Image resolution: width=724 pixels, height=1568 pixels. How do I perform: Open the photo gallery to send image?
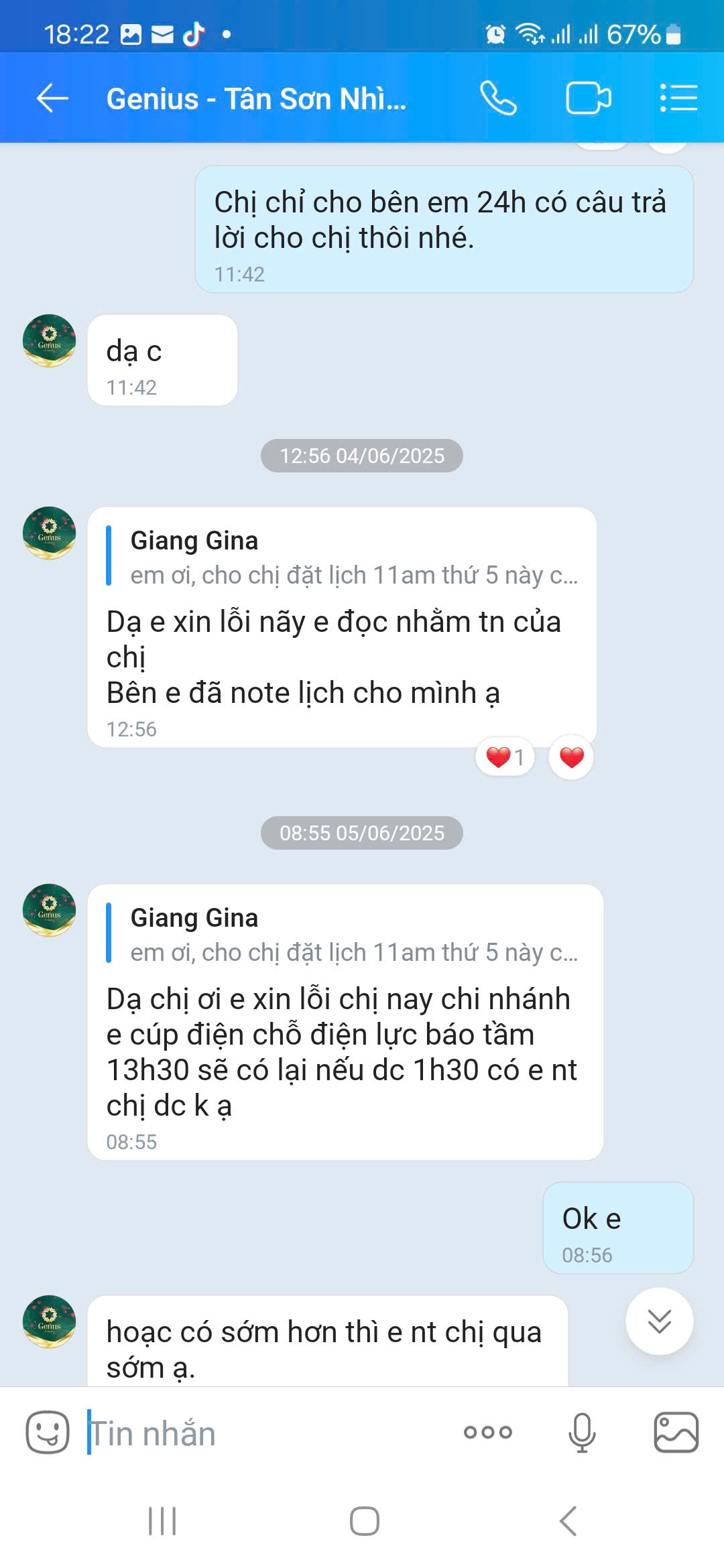pos(676,1433)
